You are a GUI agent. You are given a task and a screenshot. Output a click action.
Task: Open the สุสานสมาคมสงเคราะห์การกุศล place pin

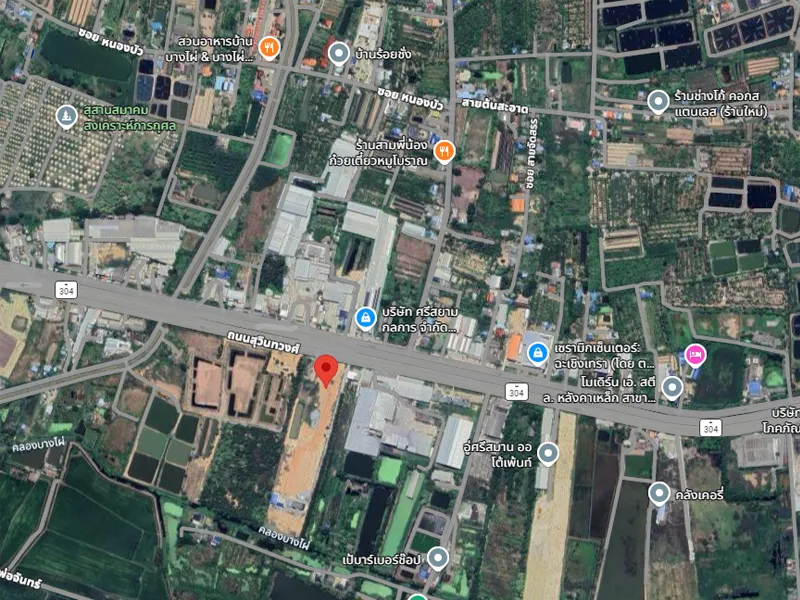[67, 117]
